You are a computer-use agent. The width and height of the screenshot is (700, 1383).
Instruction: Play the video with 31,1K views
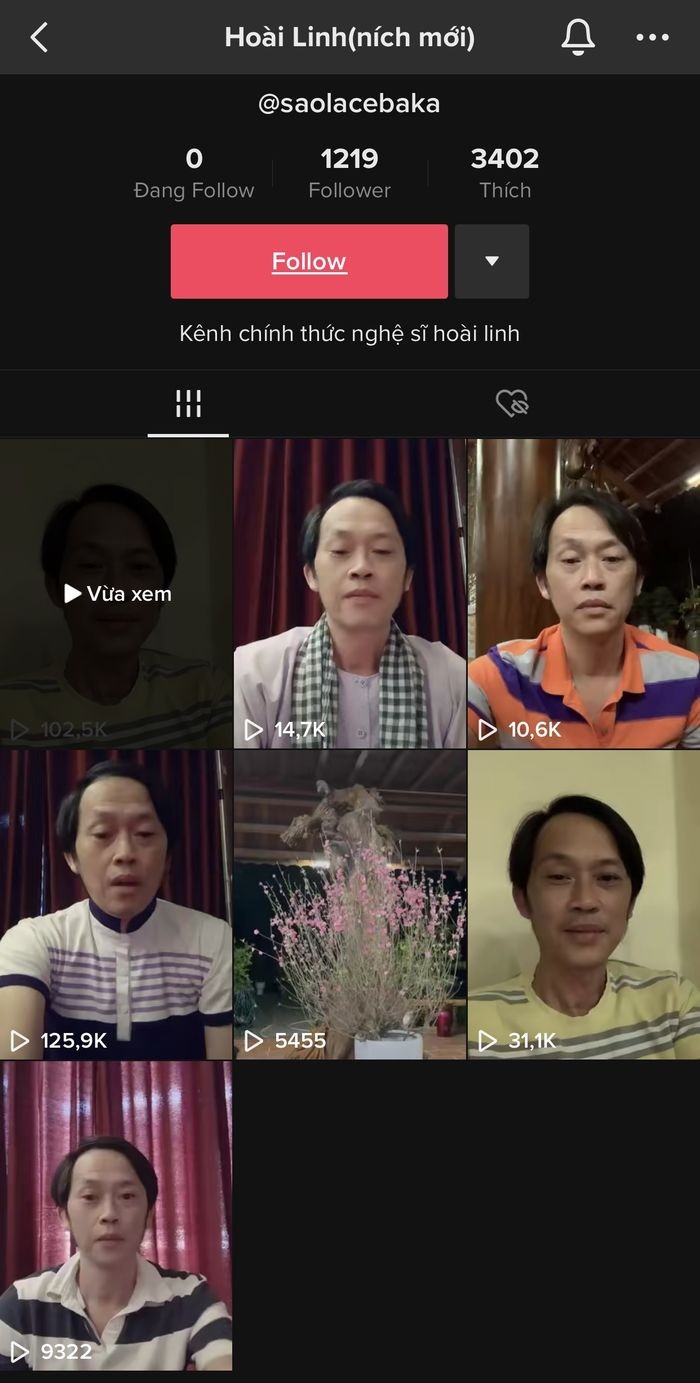click(584, 905)
